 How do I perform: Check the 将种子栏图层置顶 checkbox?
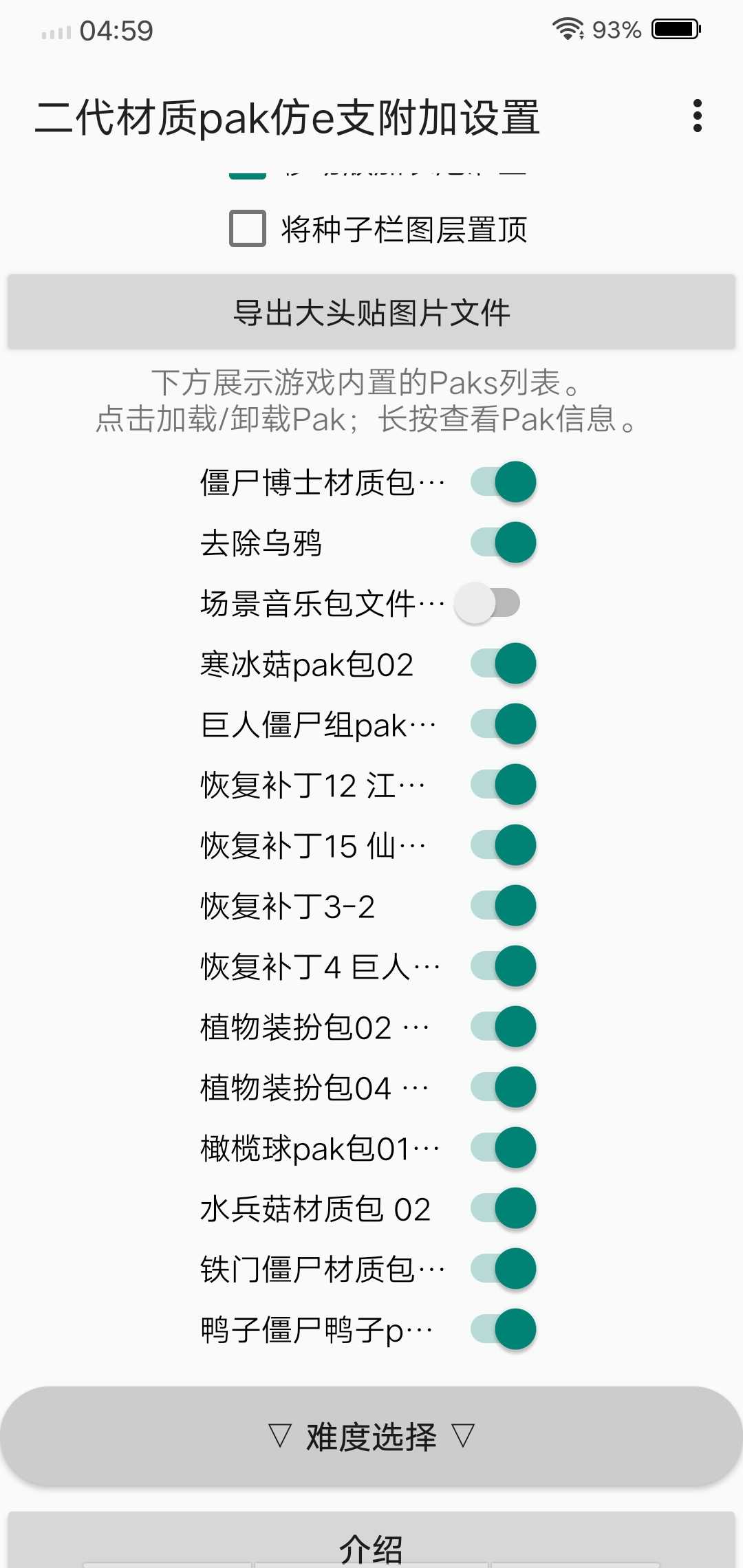(x=248, y=228)
